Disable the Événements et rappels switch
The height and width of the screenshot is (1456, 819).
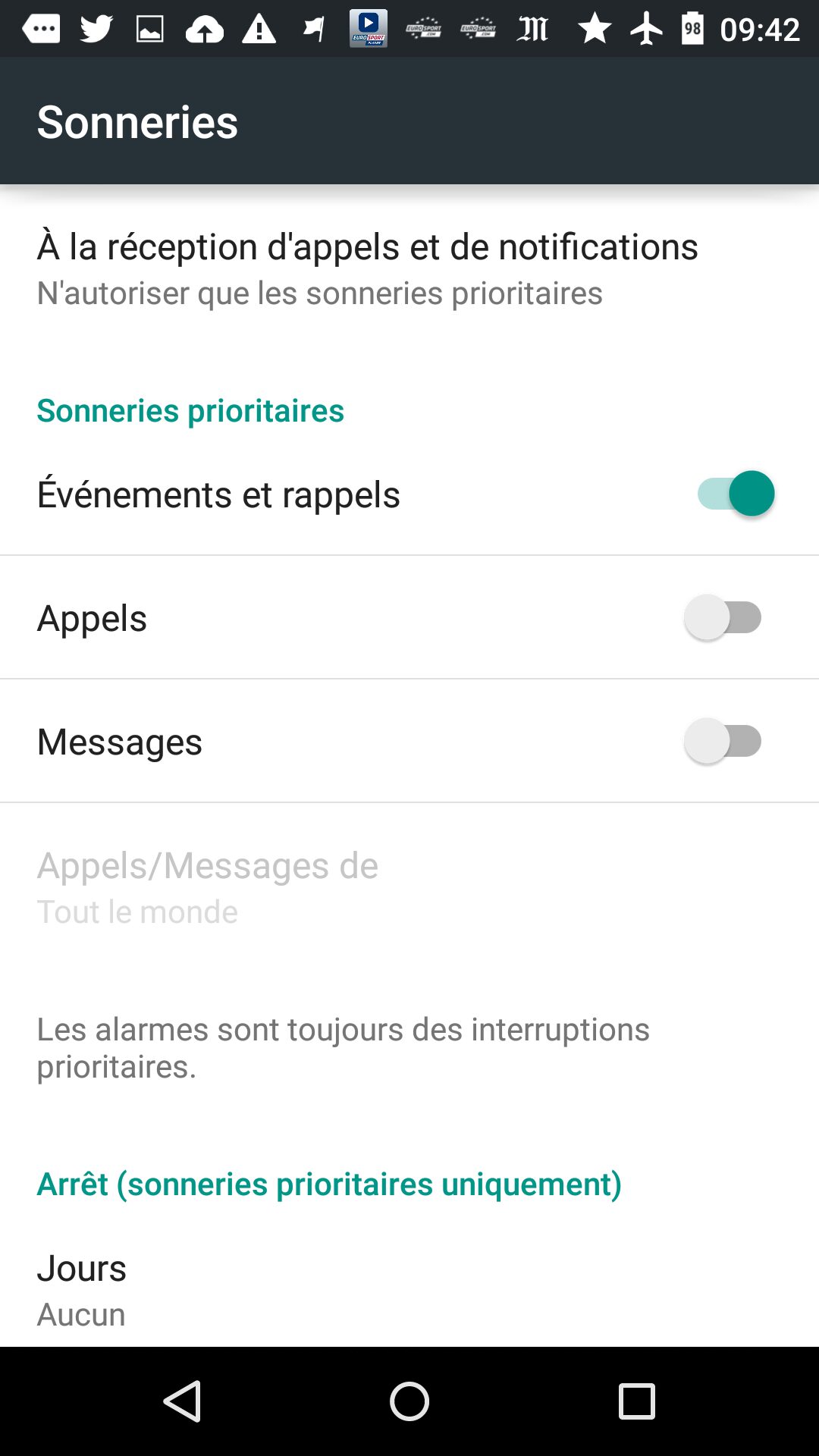pos(736,494)
